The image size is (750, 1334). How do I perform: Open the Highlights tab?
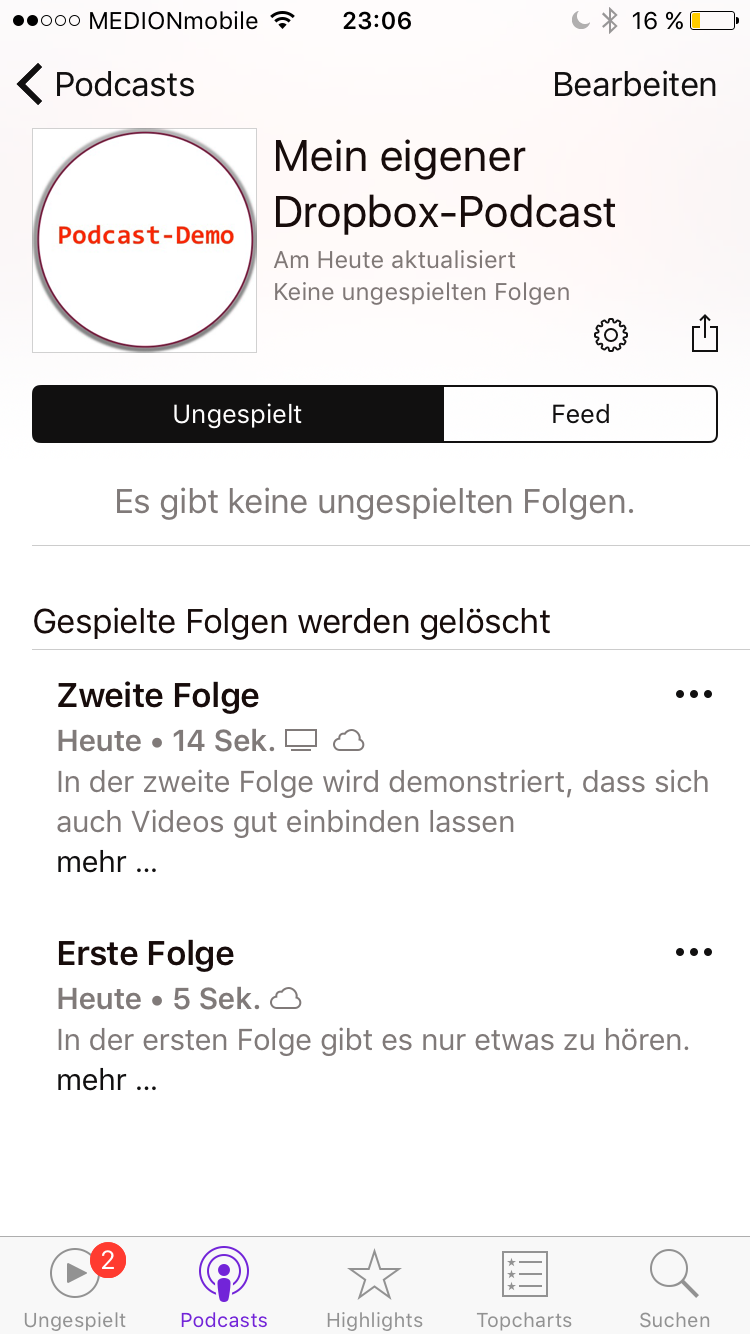375,1286
